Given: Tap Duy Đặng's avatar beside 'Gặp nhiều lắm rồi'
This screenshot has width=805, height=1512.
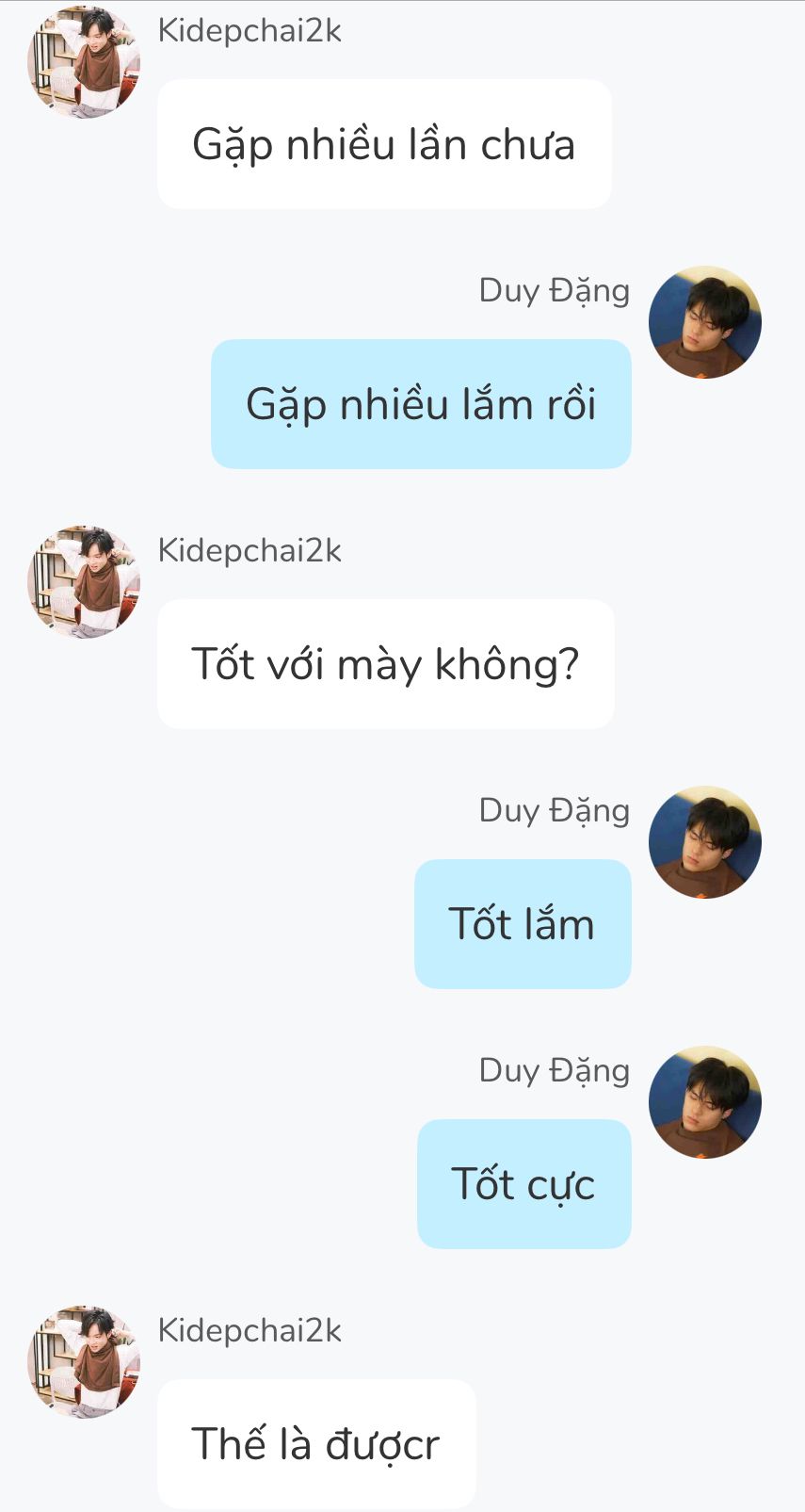Looking at the screenshot, I should [704, 322].
